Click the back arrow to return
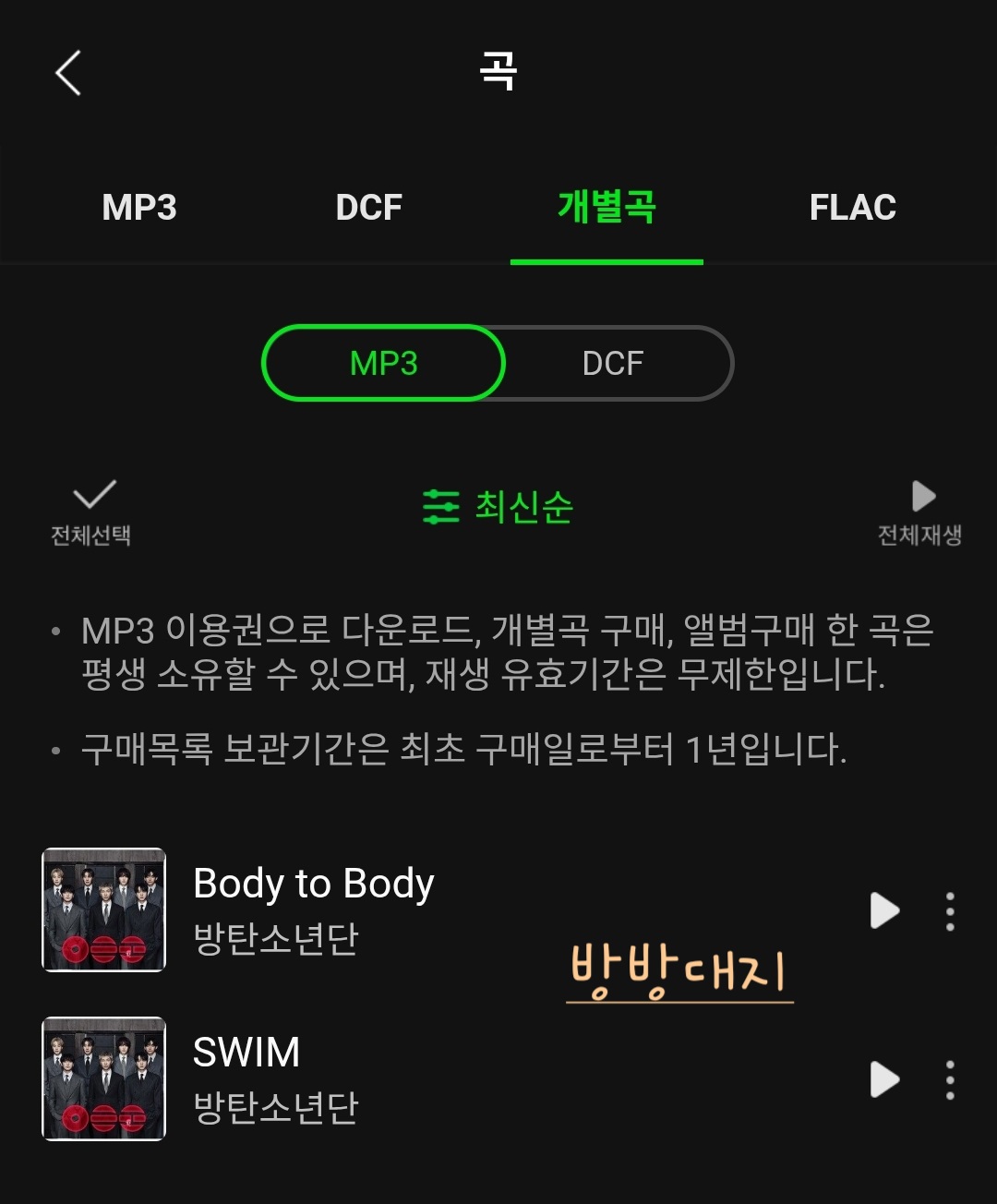 coord(66,73)
